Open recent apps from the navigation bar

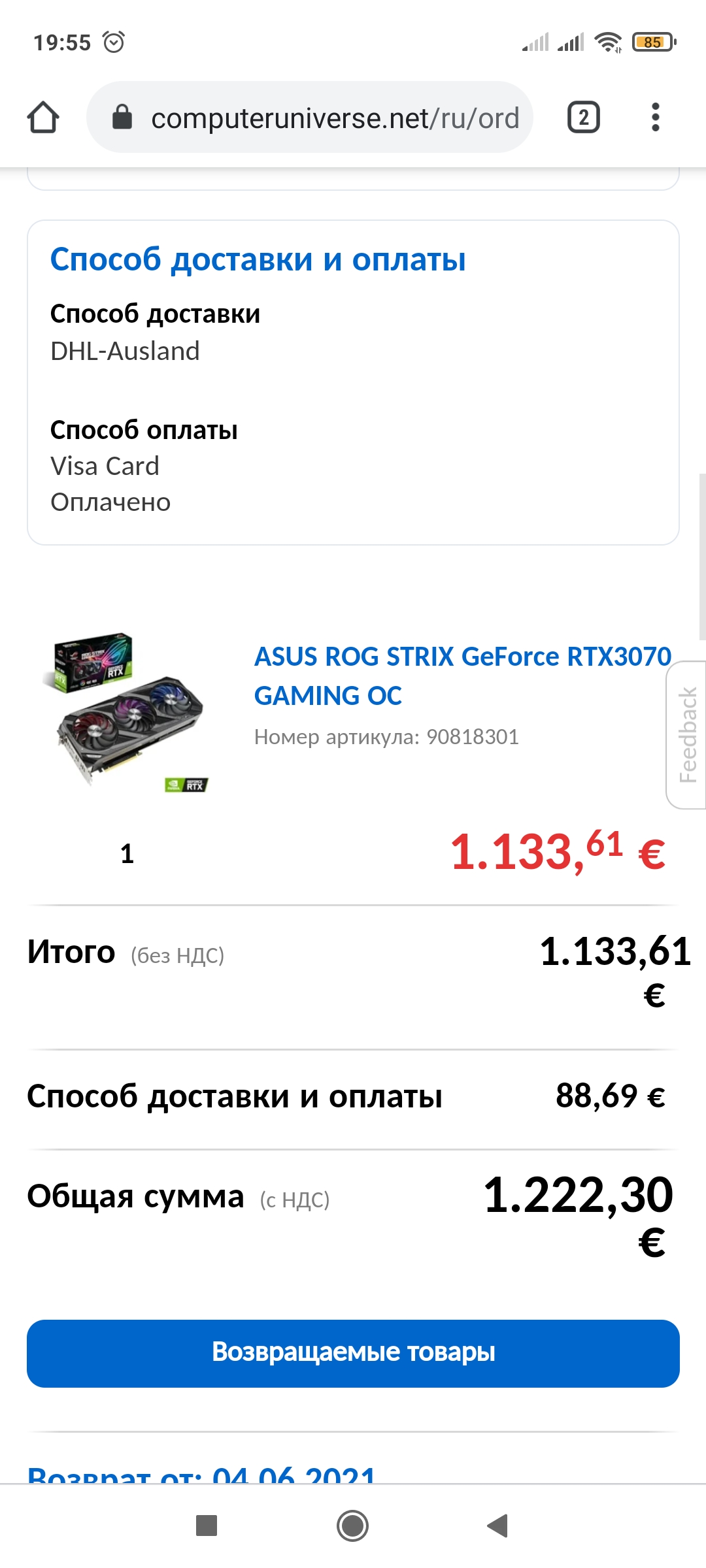(207, 1526)
